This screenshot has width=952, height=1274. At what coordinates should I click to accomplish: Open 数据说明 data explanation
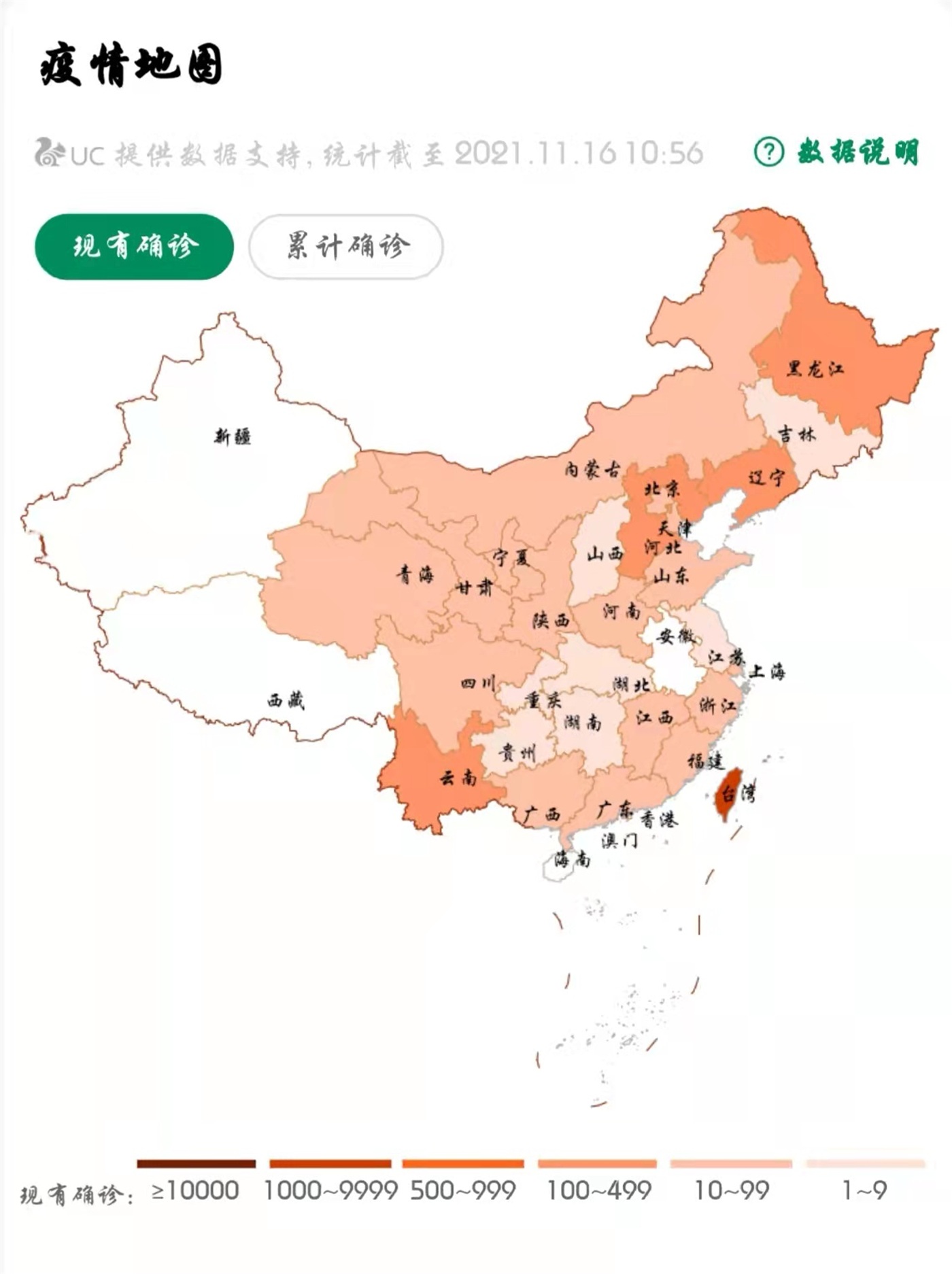point(838,152)
